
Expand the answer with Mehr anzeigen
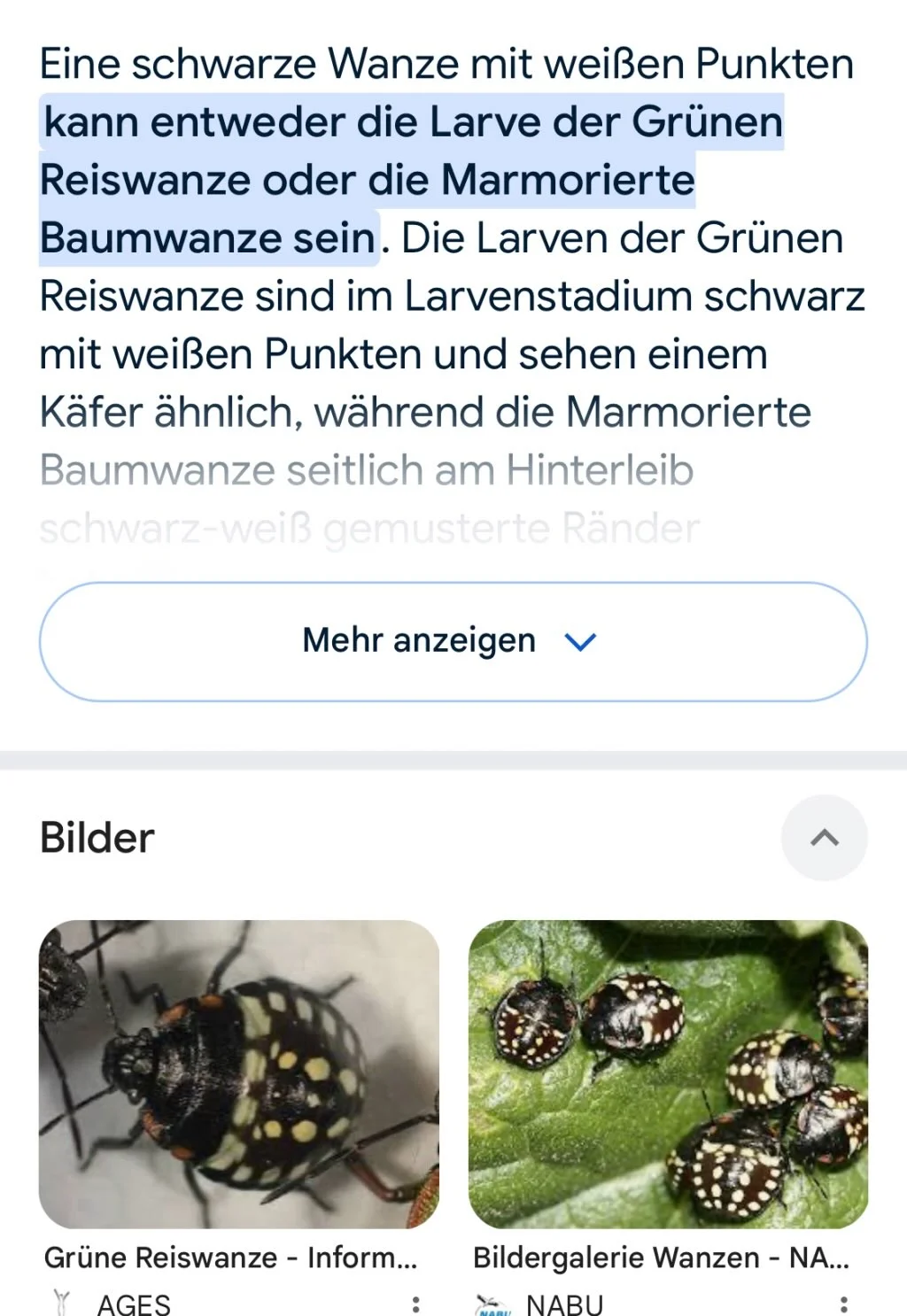coord(453,641)
